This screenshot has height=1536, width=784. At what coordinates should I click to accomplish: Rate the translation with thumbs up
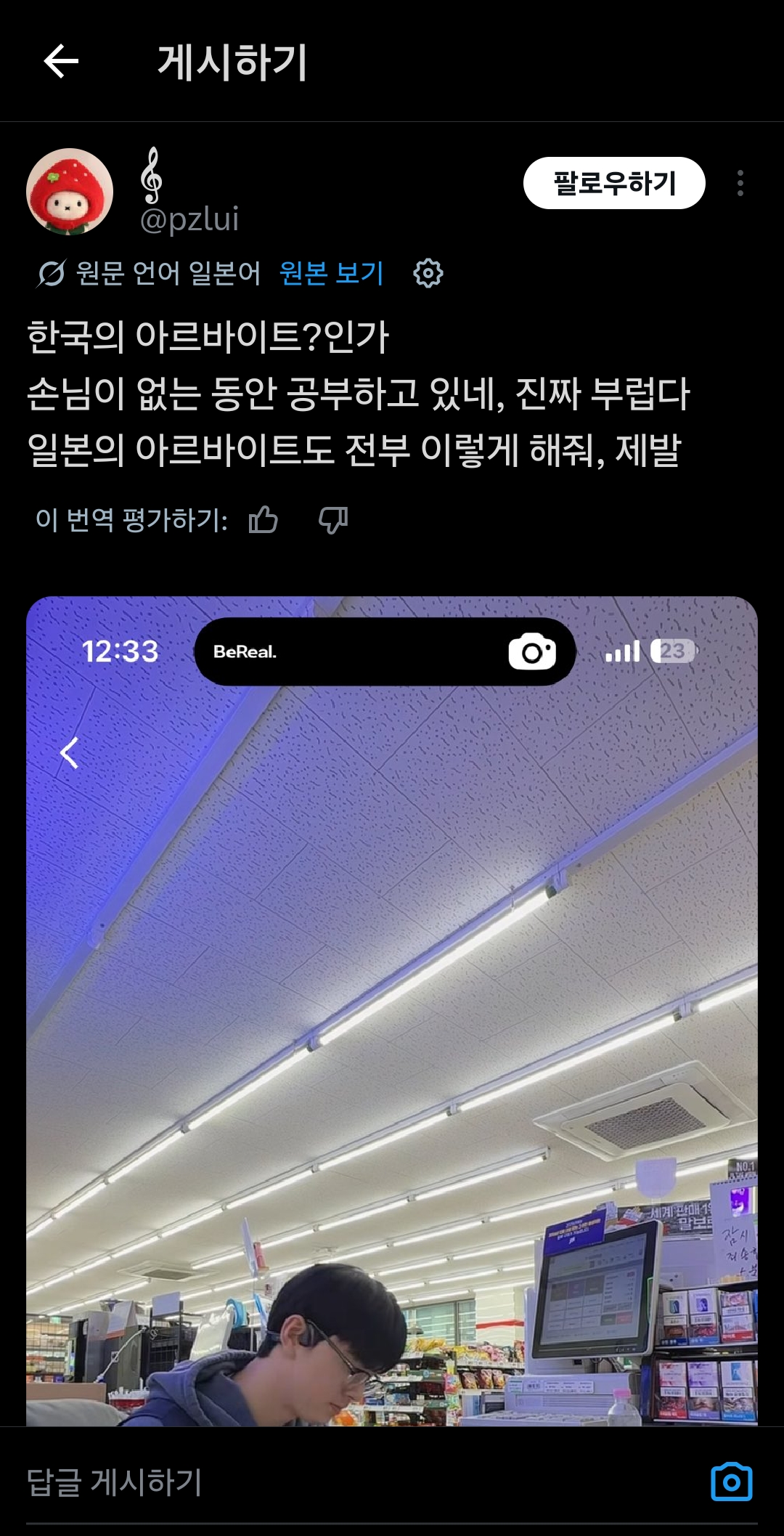coord(263,520)
